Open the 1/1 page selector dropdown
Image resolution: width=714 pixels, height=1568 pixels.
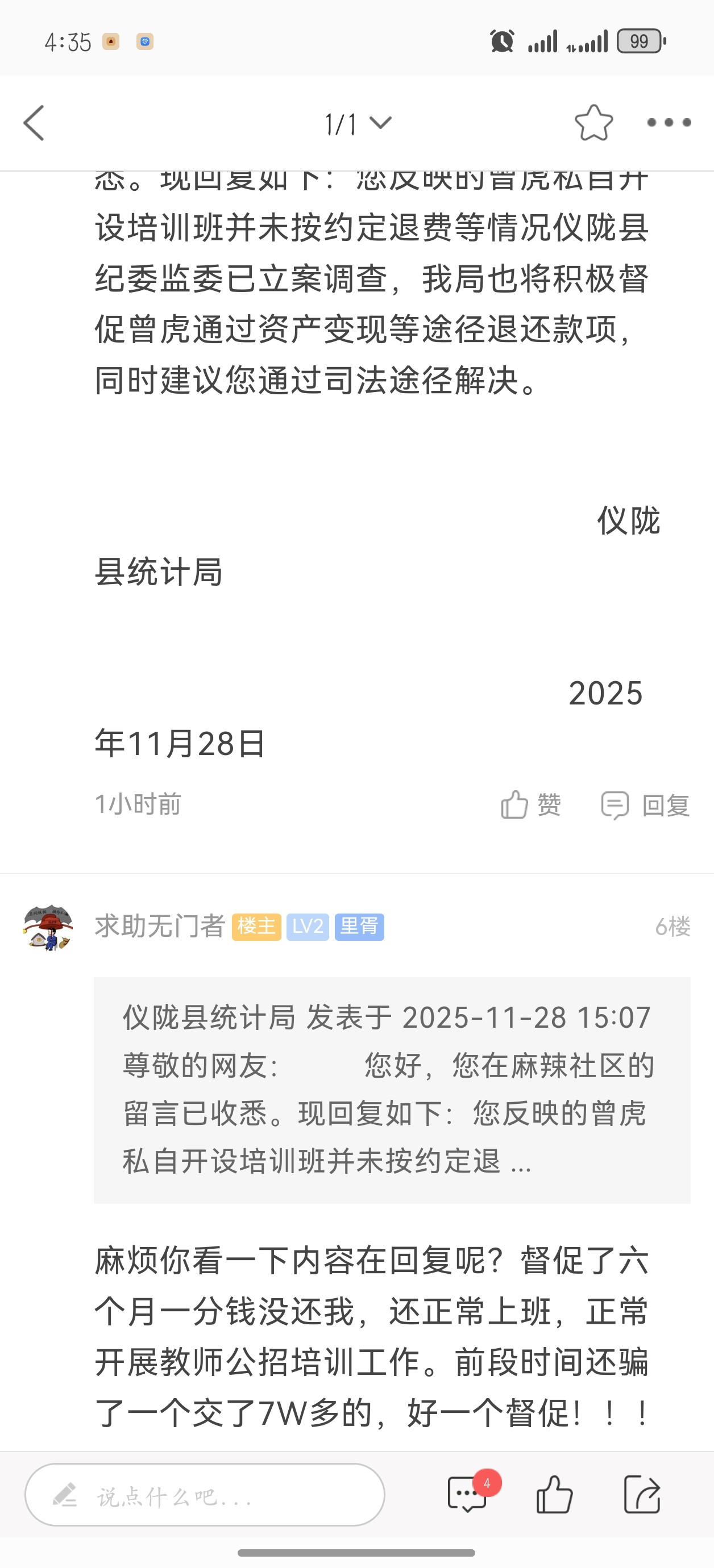(357, 124)
